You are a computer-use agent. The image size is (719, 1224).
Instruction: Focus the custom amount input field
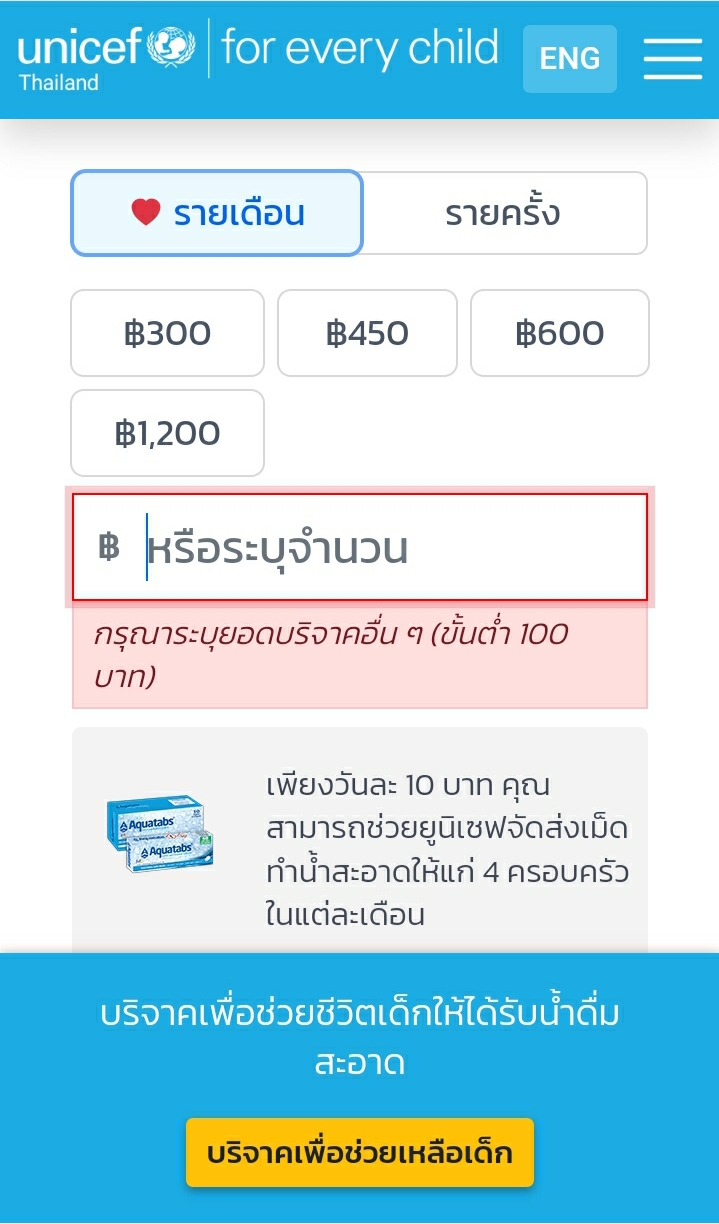[x=360, y=547]
